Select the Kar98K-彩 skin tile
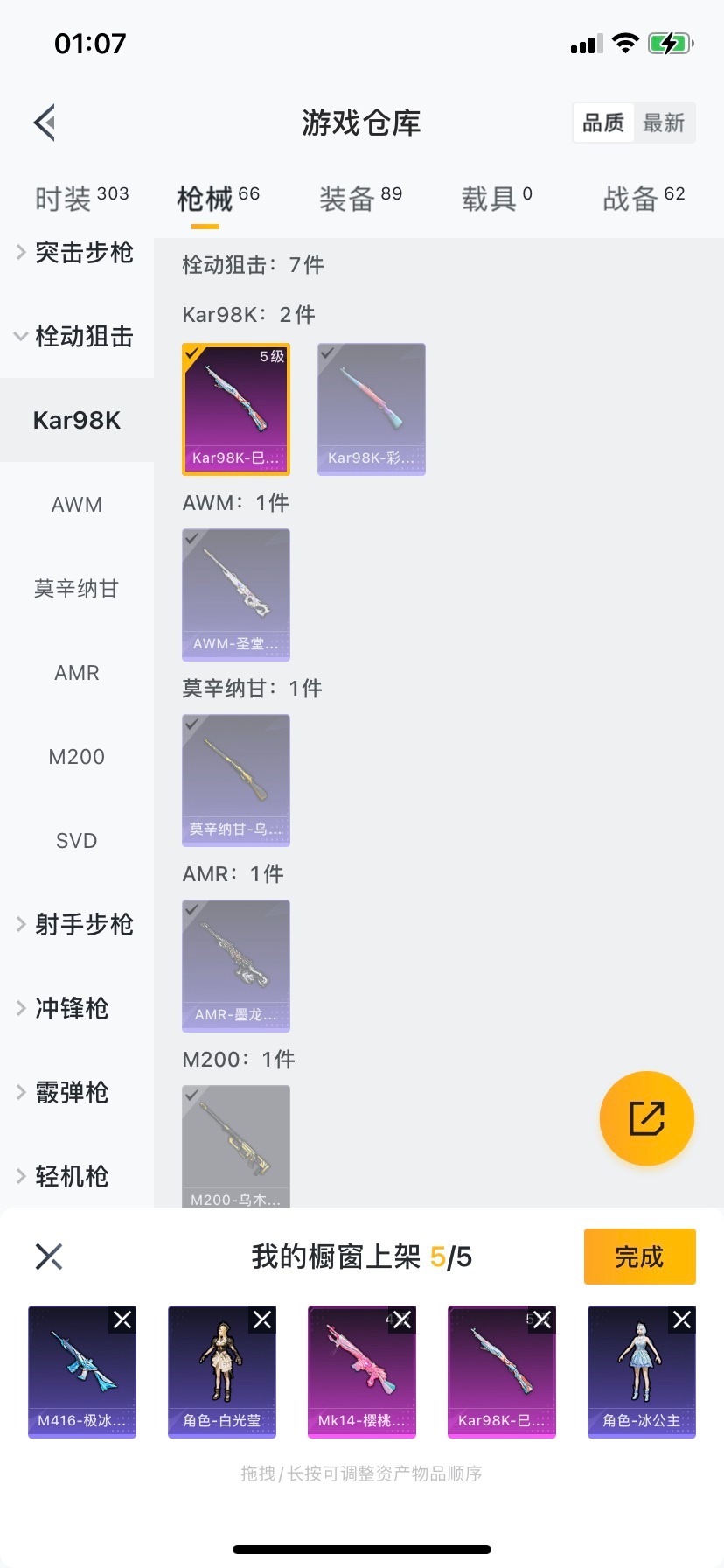724x1568 pixels. point(372,409)
